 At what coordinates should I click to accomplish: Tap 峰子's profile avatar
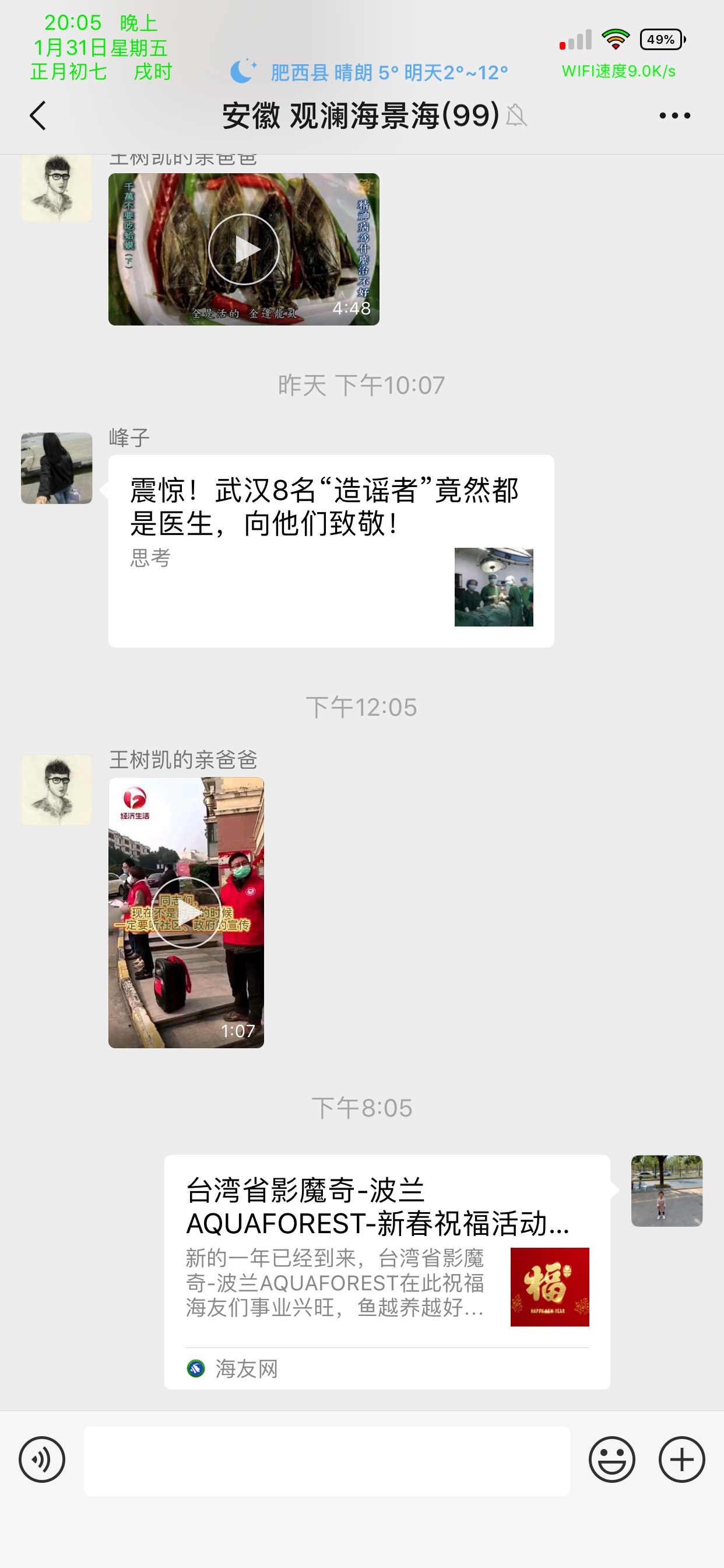click(57, 468)
